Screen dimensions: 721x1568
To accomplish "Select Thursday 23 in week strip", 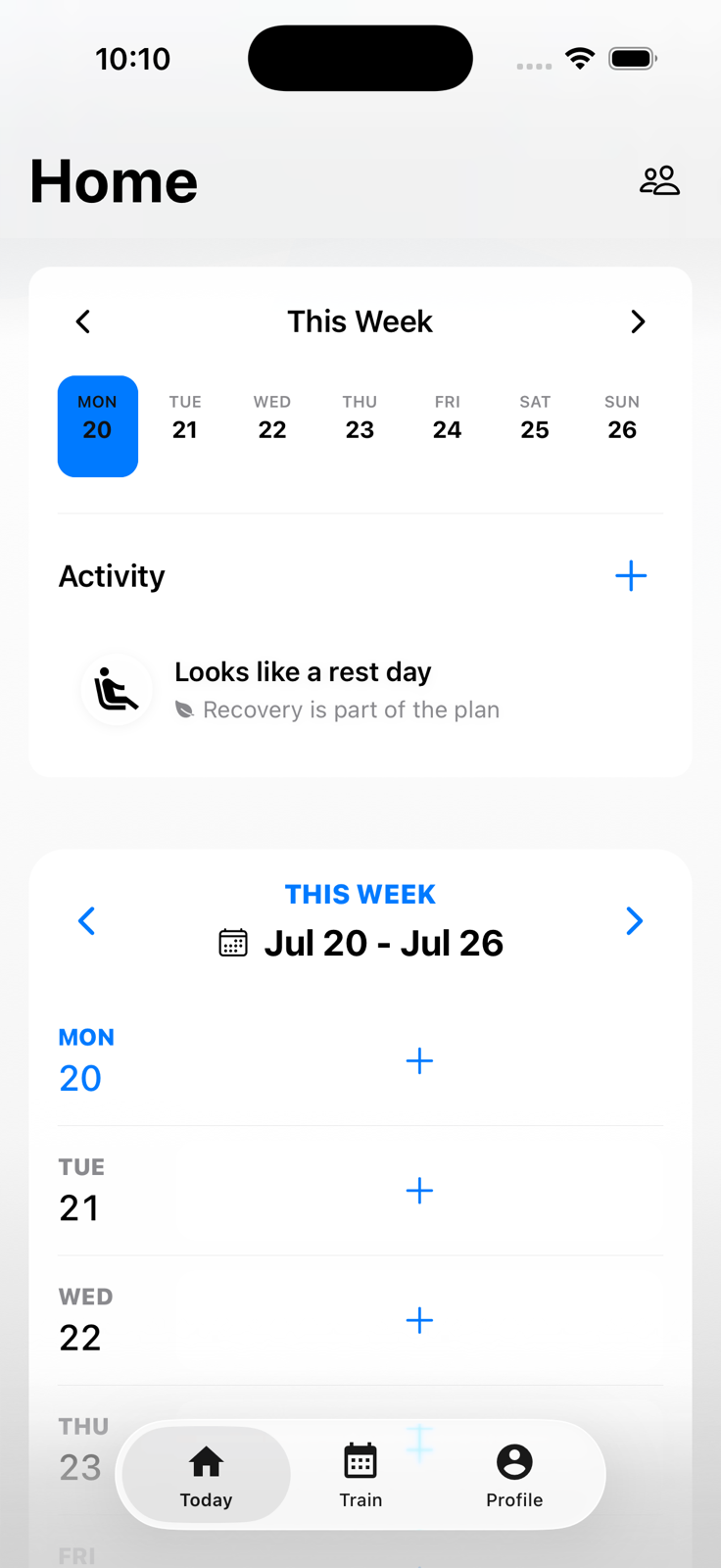I will point(360,426).
